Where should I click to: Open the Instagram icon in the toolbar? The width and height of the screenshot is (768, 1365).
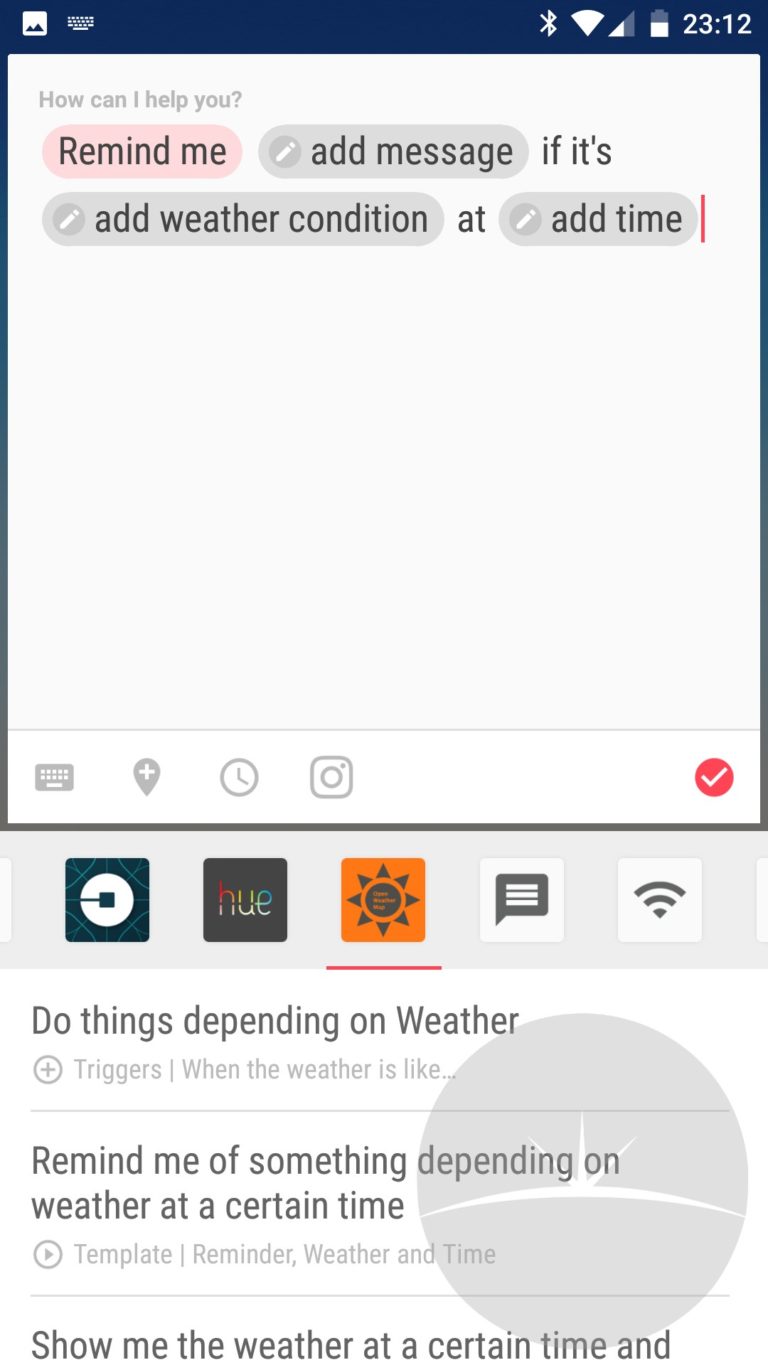pyautogui.click(x=331, y=777)
